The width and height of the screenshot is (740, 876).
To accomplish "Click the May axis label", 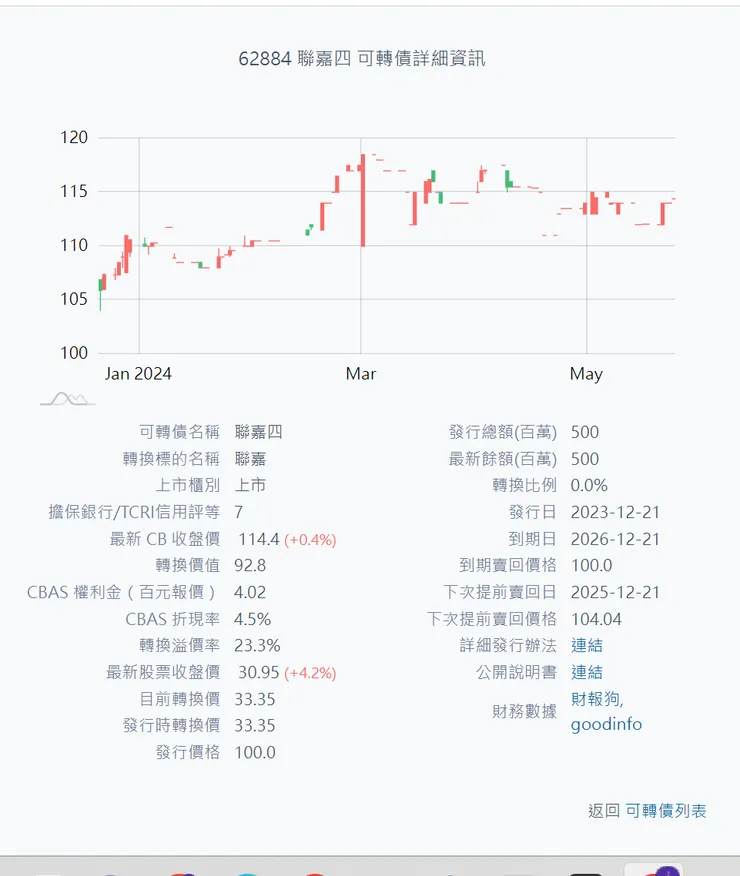I will tap(587, 373).
